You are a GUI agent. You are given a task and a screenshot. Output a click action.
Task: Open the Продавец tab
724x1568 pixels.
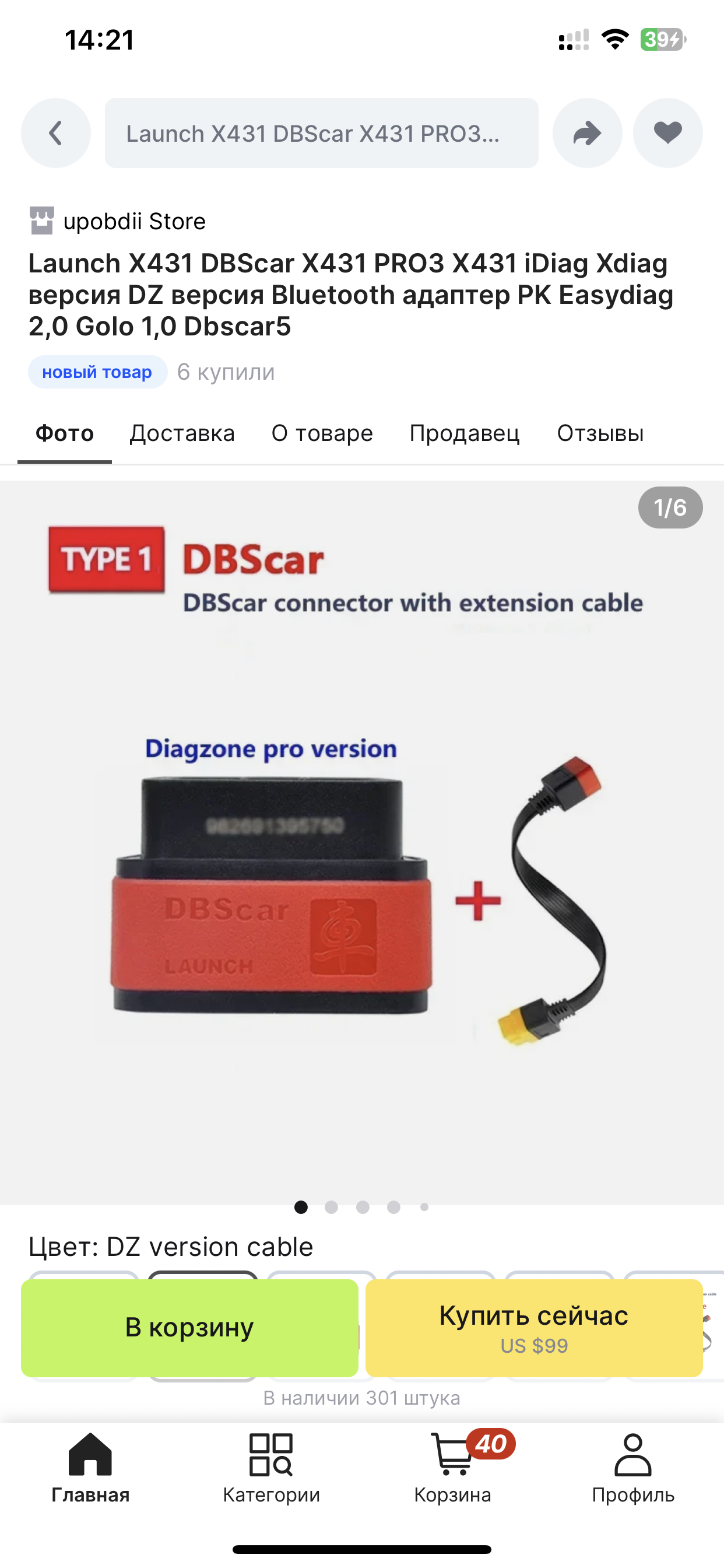click(x=464, y=433)
